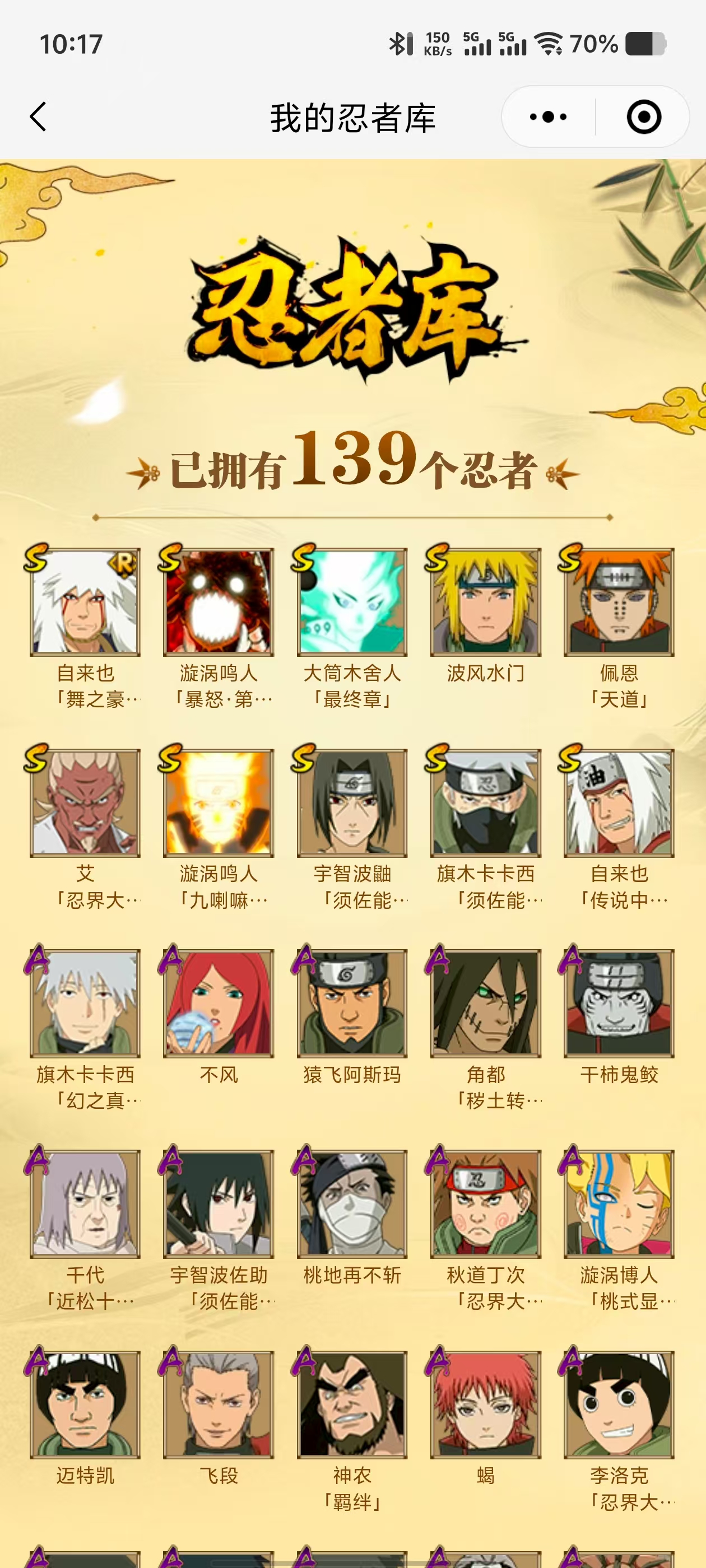View 神农「羁绊」ninja
Viewport: 706px width, 1568px height.
pyautogui.click(x=352, y=1405)
